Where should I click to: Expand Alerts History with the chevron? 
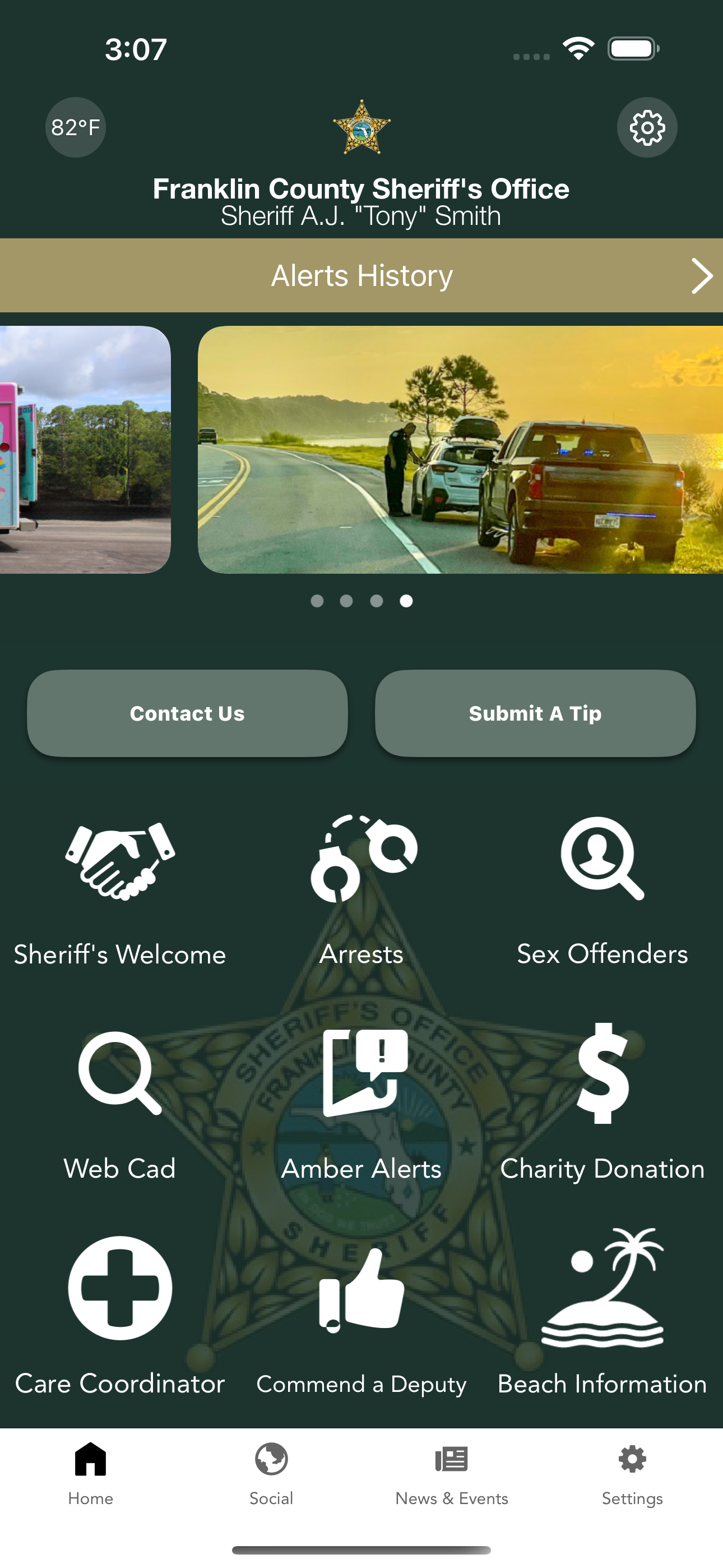(x=702, y=275)
